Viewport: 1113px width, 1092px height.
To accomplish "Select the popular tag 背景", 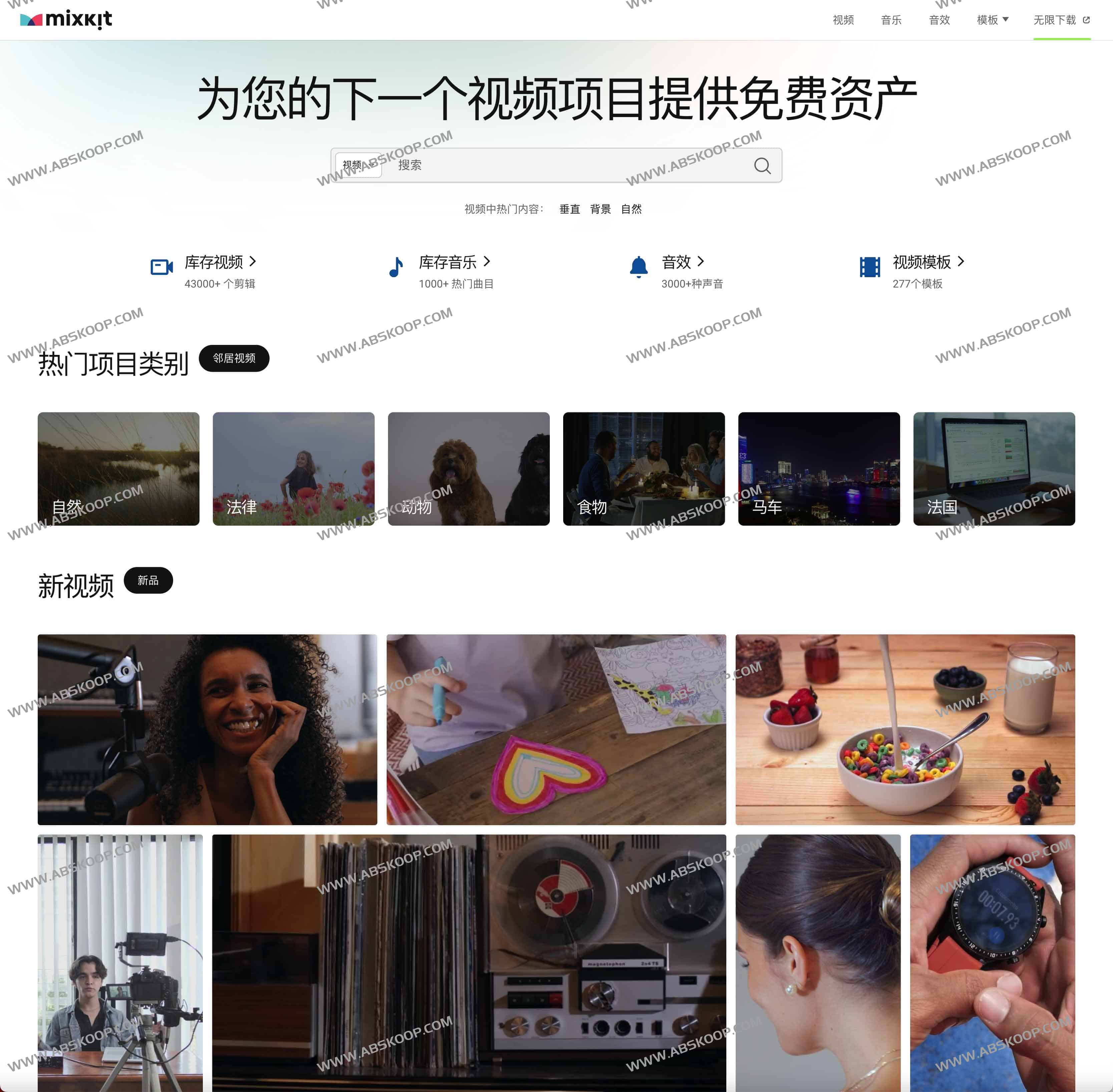I will click(600, 209).
